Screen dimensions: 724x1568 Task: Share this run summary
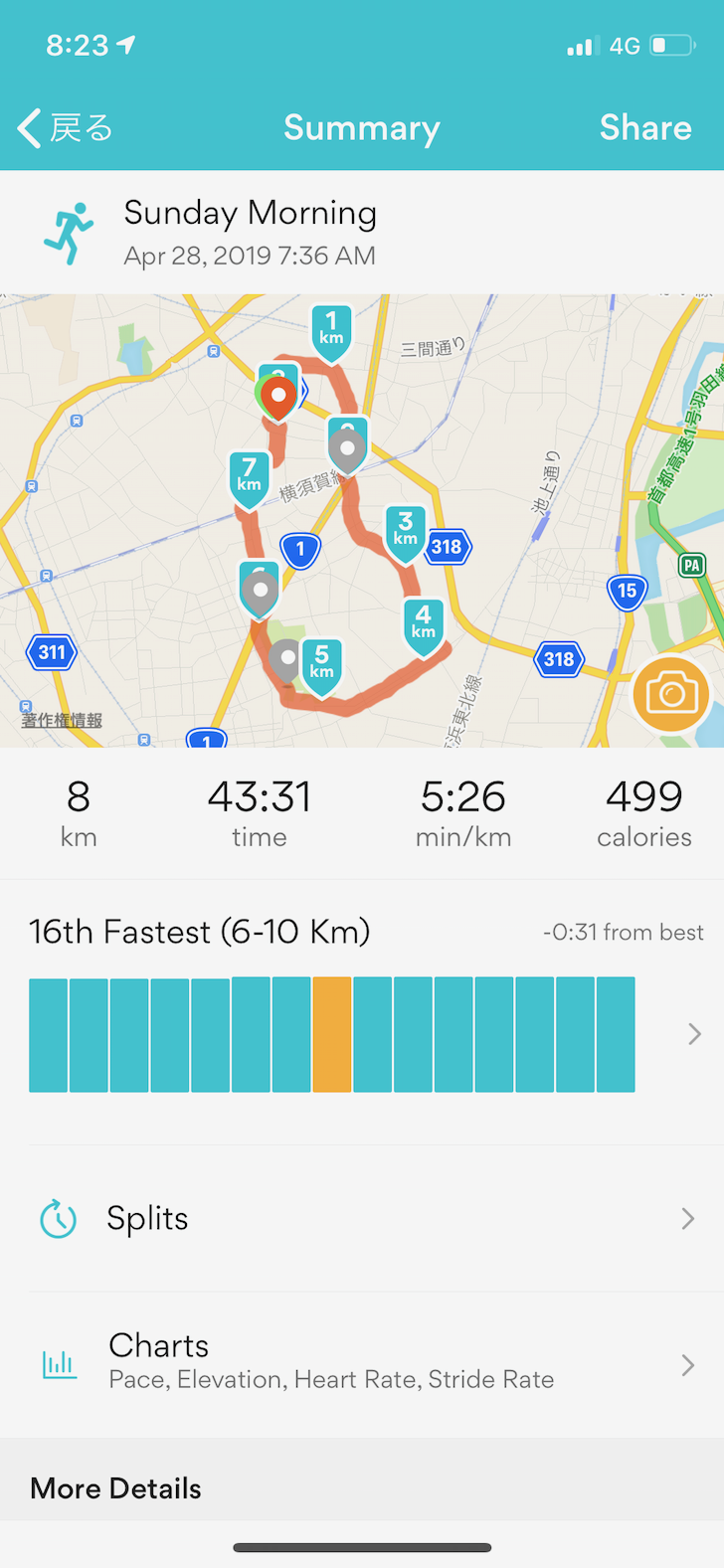coord(644,128)
